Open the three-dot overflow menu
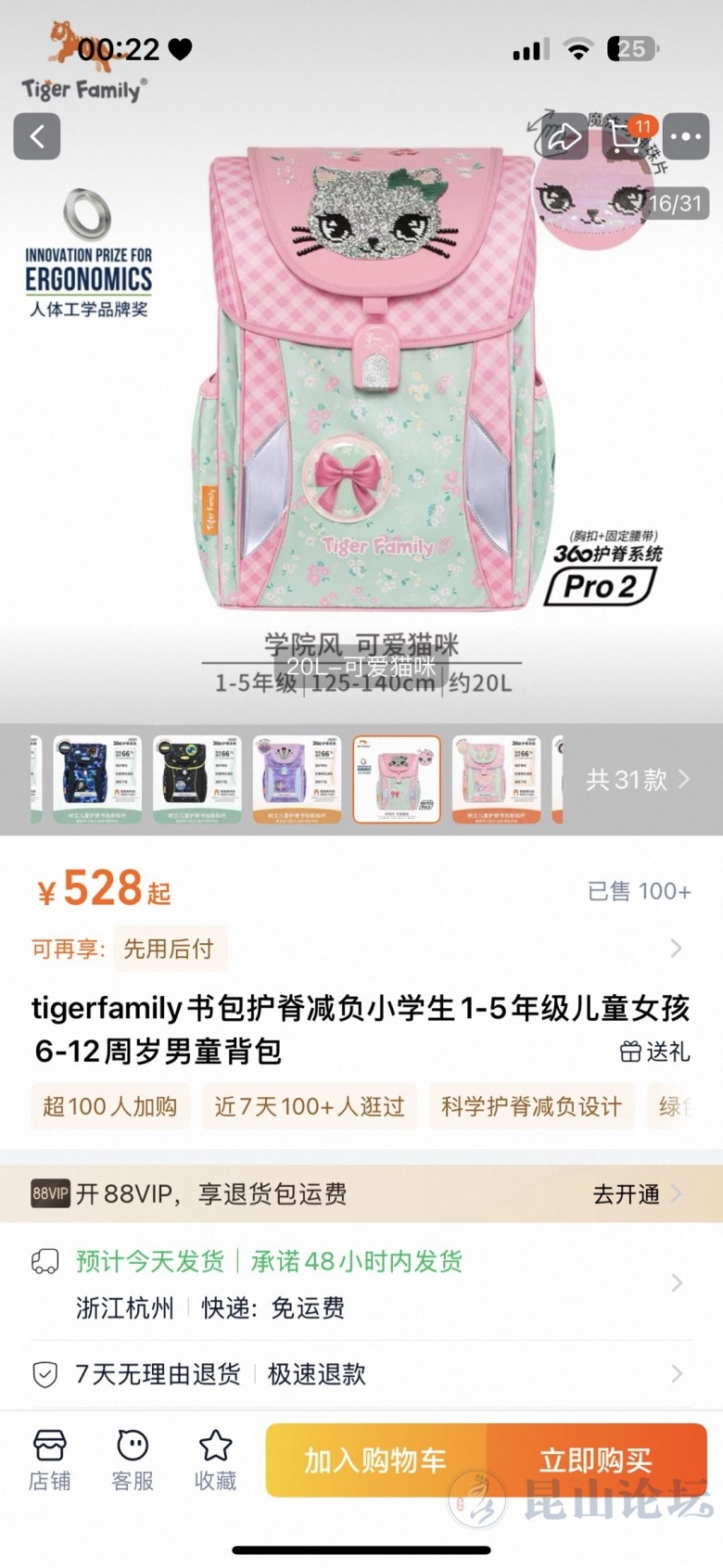 click(686, 137)
